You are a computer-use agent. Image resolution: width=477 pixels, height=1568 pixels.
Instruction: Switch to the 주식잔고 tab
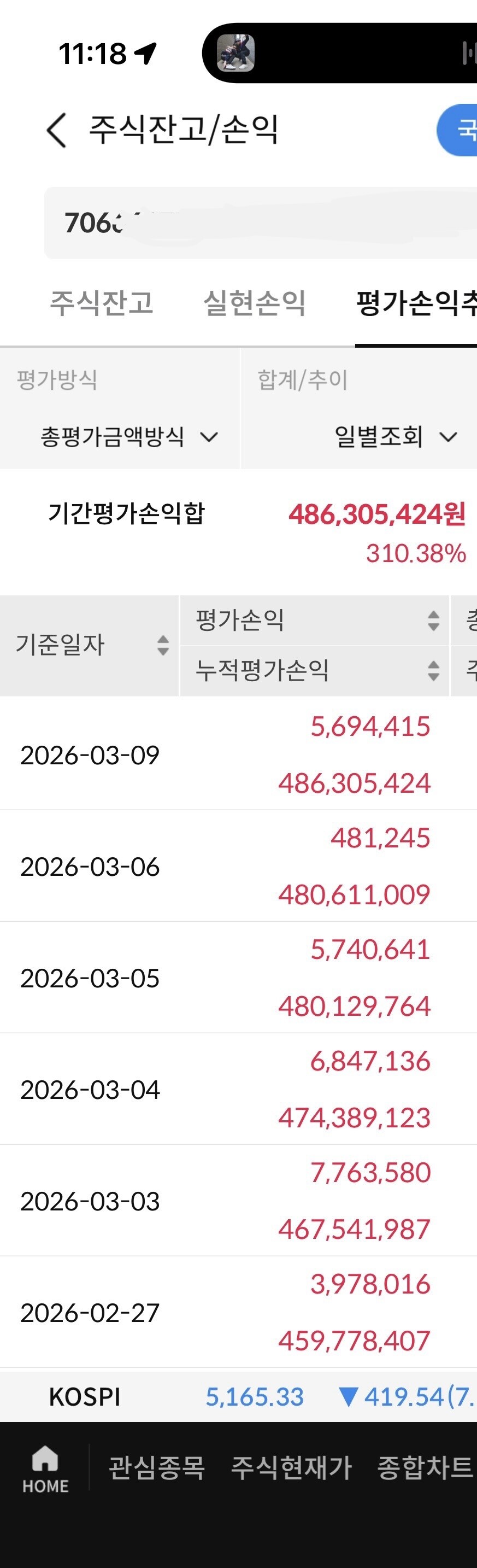pyautogui.click(x=102, y=302)
